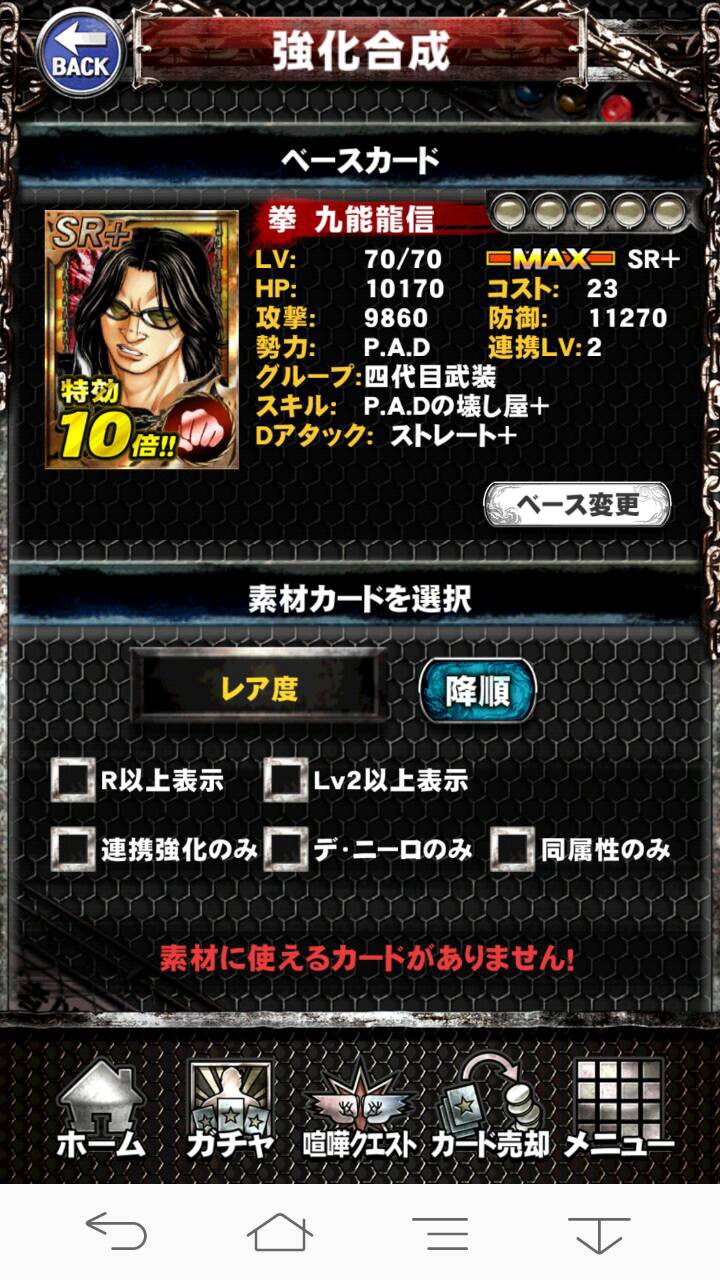The image size is (720, 1280).
Task: Tick the デ・ニーロのみ checkbox
Action: coord(285,849)
